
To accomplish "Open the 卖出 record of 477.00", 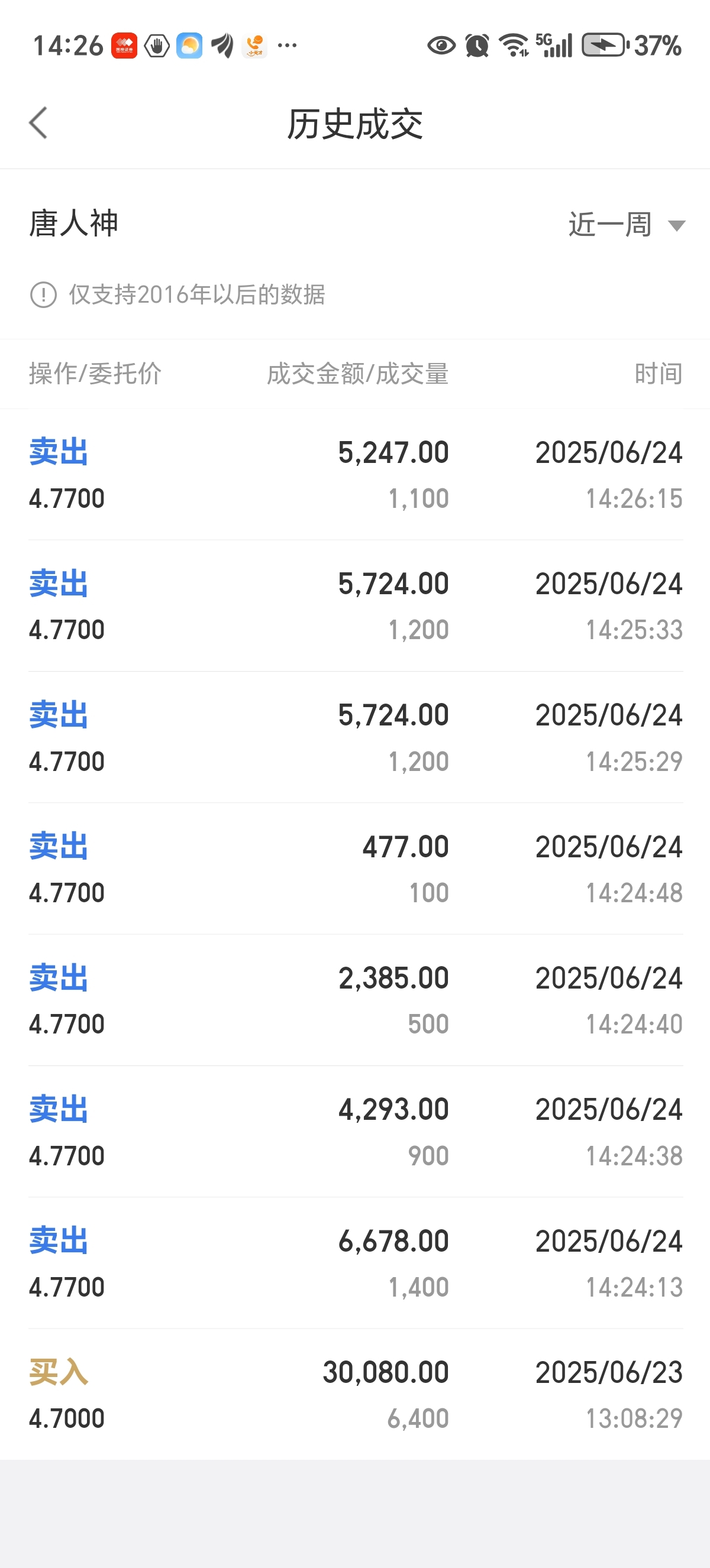I will click(x=355, y=869).
